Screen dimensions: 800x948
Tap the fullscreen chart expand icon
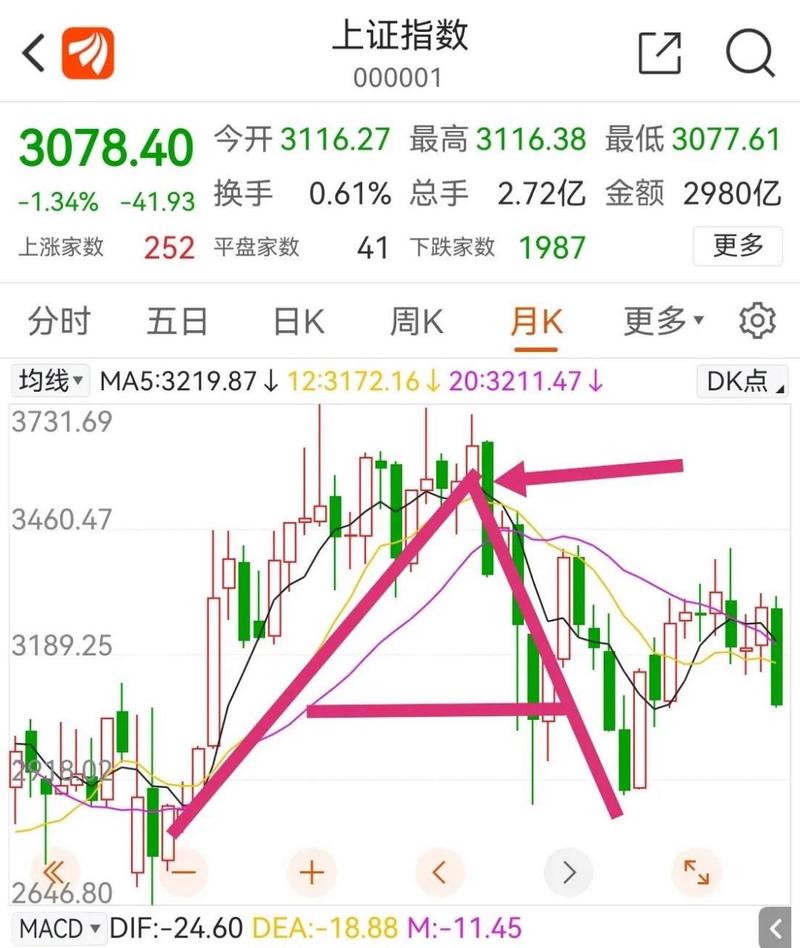click(x=695, y=871)
